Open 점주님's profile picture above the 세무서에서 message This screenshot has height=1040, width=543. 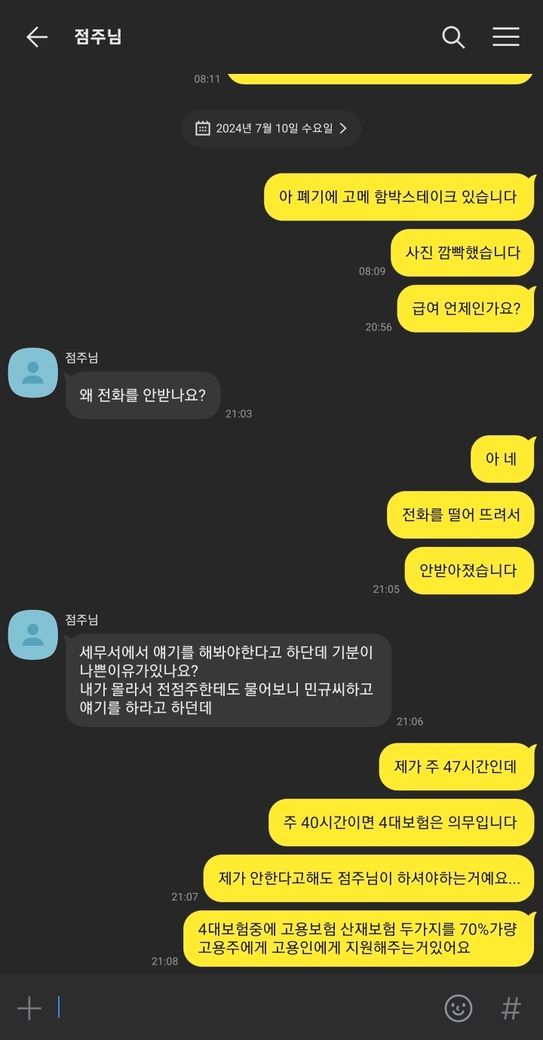(x=32, y=635)
